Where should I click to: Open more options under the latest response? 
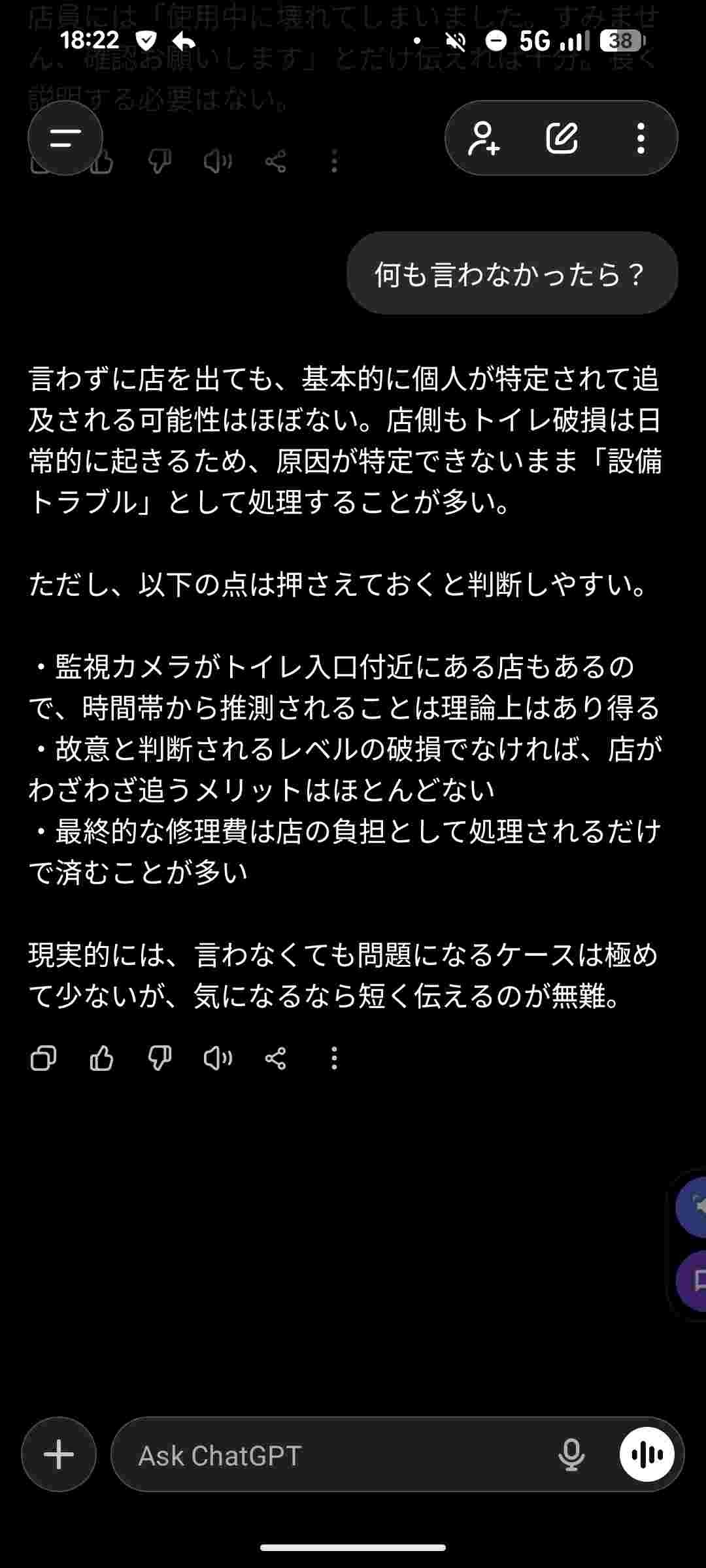click(334, 1058)
